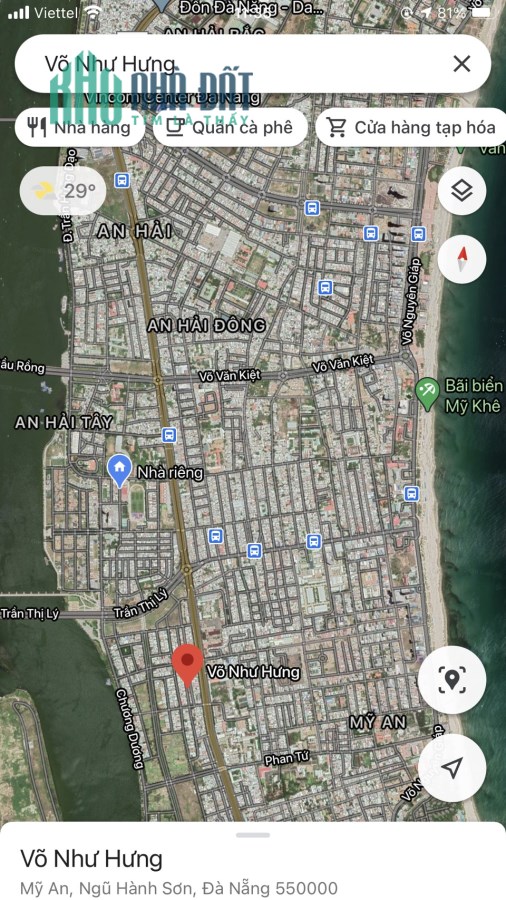Clear the Võ Như Hưng search
This screenshot has width=506, height=900.
click(461, 64)
